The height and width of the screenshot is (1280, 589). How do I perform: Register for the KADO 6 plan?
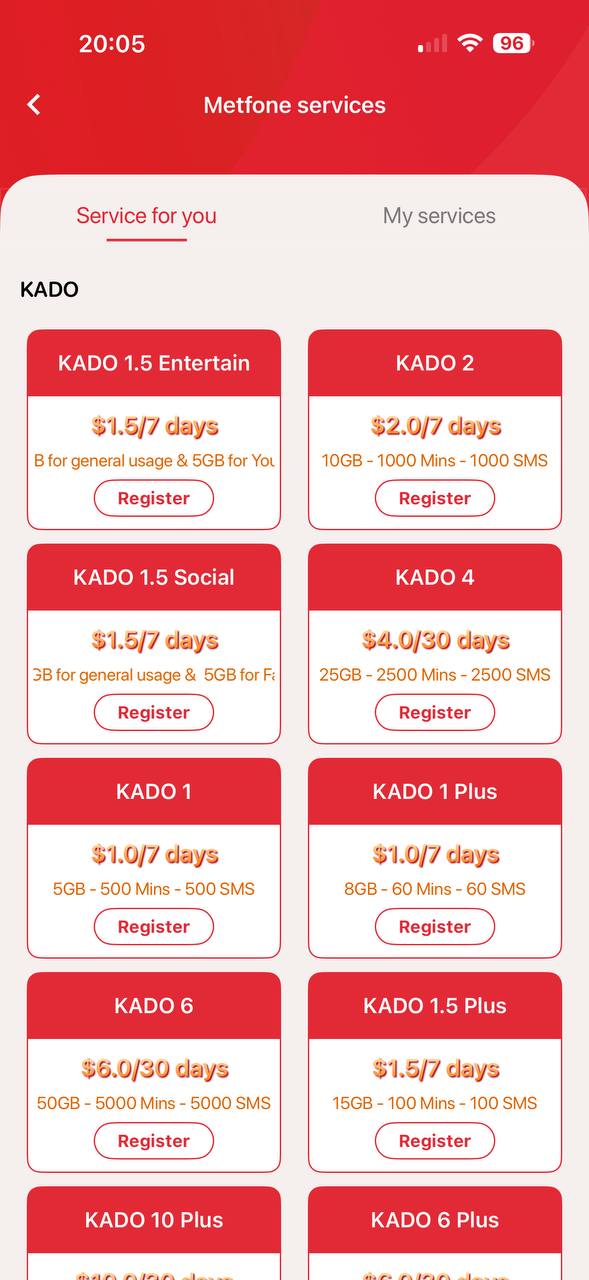click(154, 1140)
